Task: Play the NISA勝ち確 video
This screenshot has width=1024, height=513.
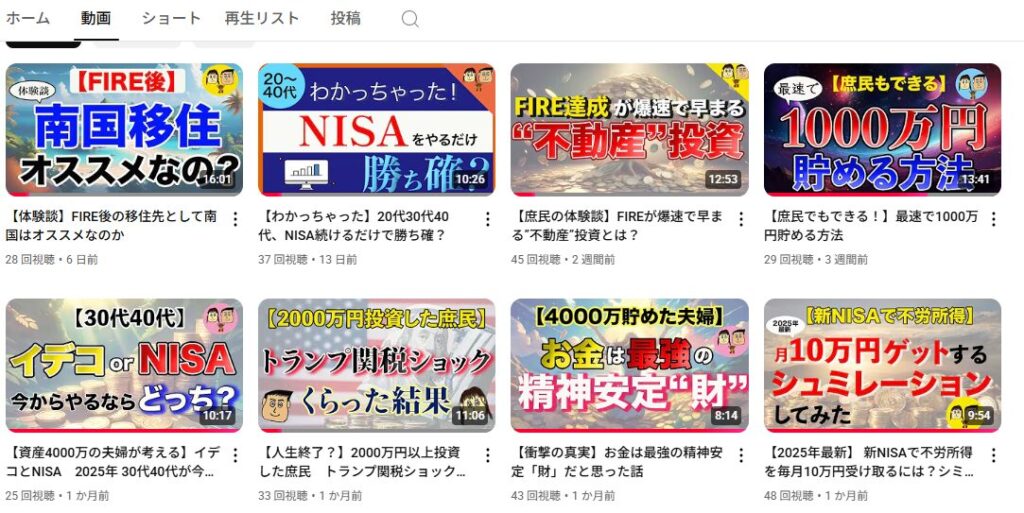Action: [376, 130]
